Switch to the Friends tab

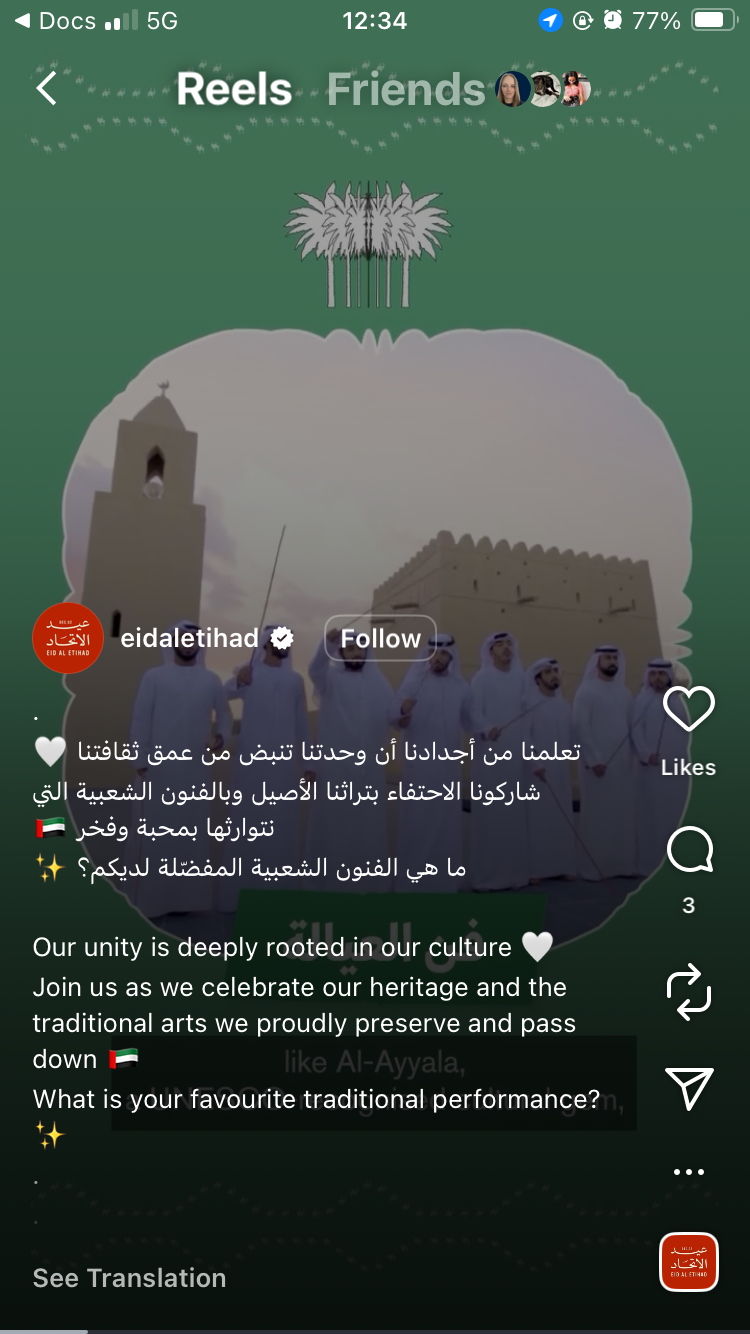405,90
